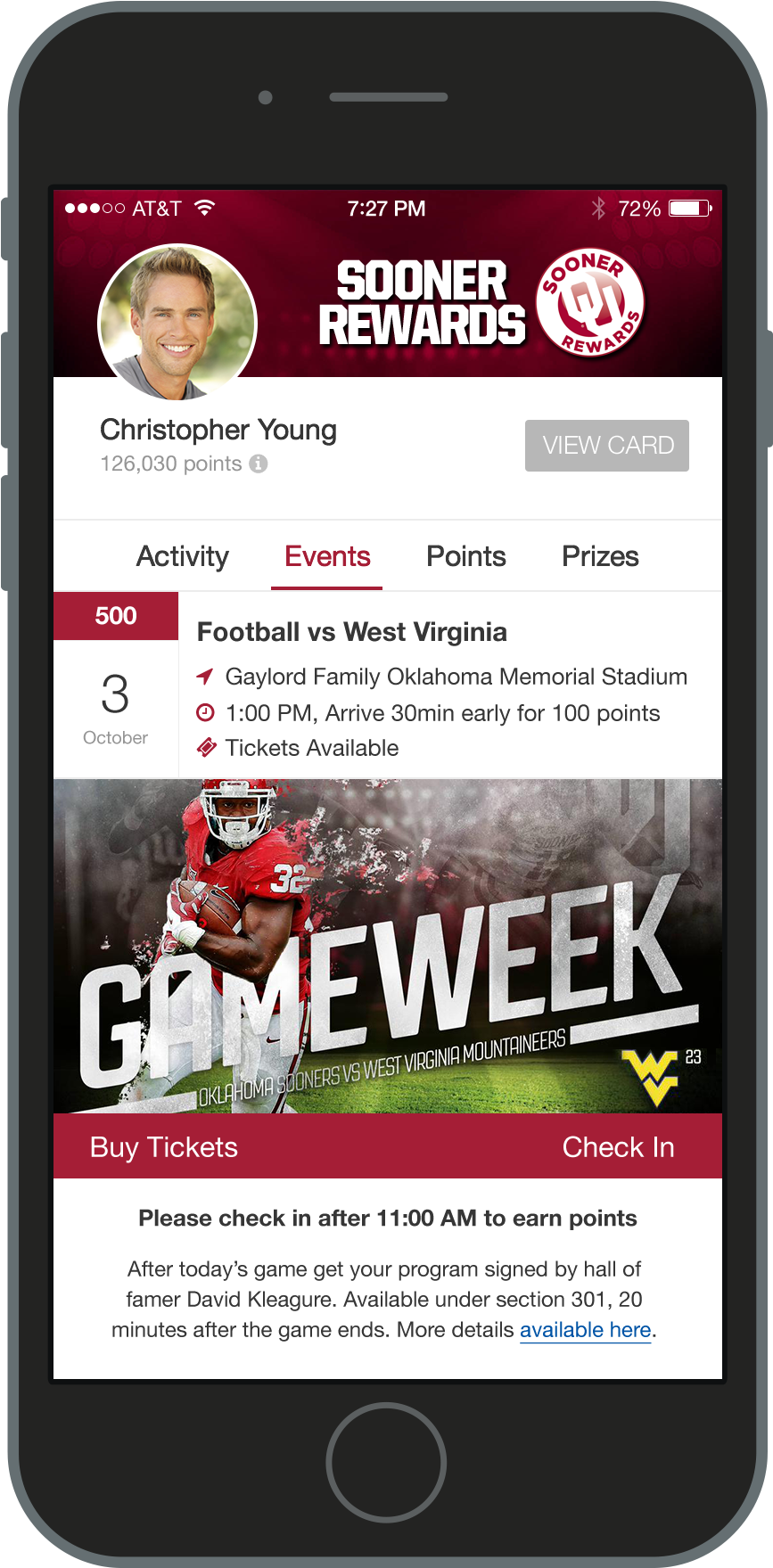Open Christopher Young's profile photo
773x1568 pixels.
(177, 324)
